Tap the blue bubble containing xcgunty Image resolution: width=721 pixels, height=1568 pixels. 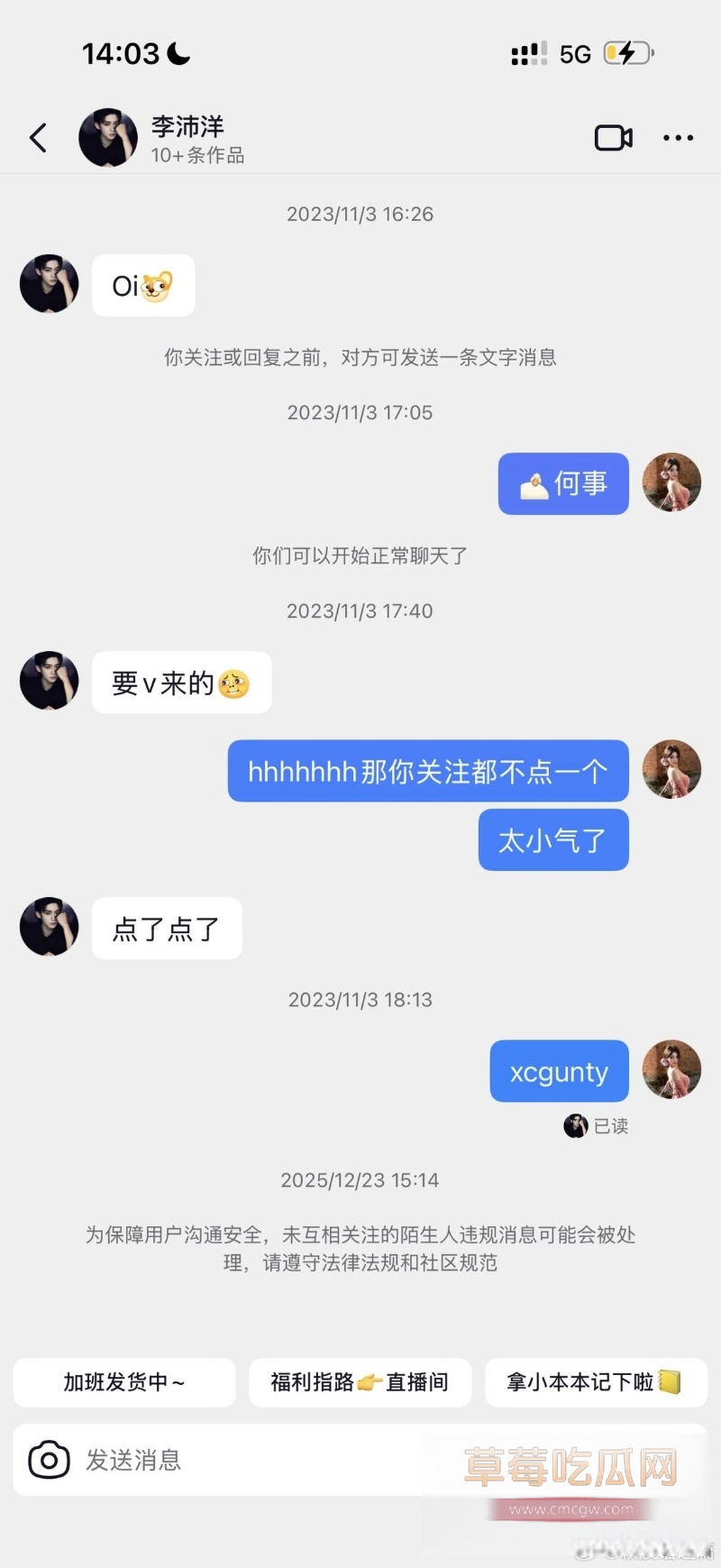click(x=558, y=1071)
